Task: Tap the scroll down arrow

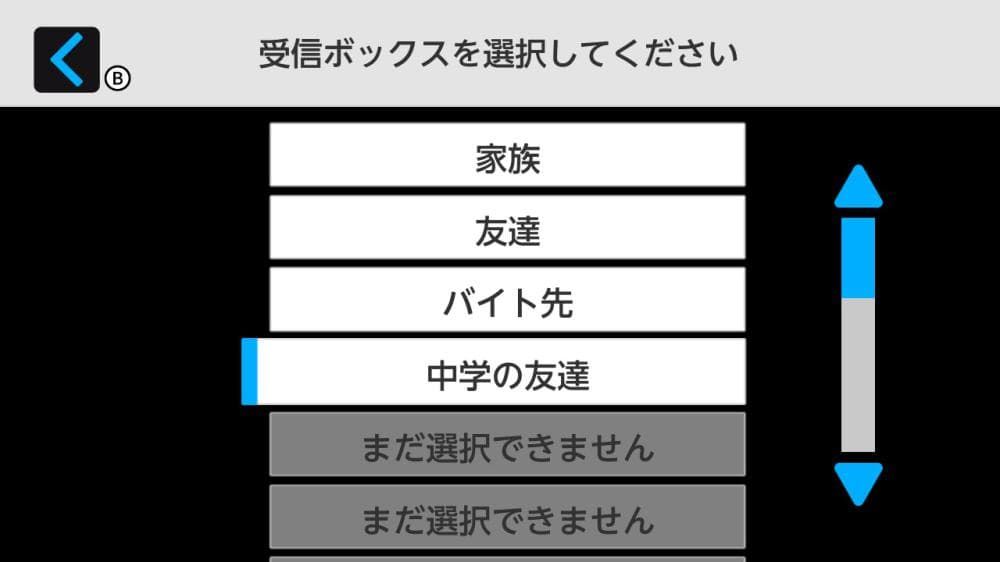Action: click(x=858, y=483)
